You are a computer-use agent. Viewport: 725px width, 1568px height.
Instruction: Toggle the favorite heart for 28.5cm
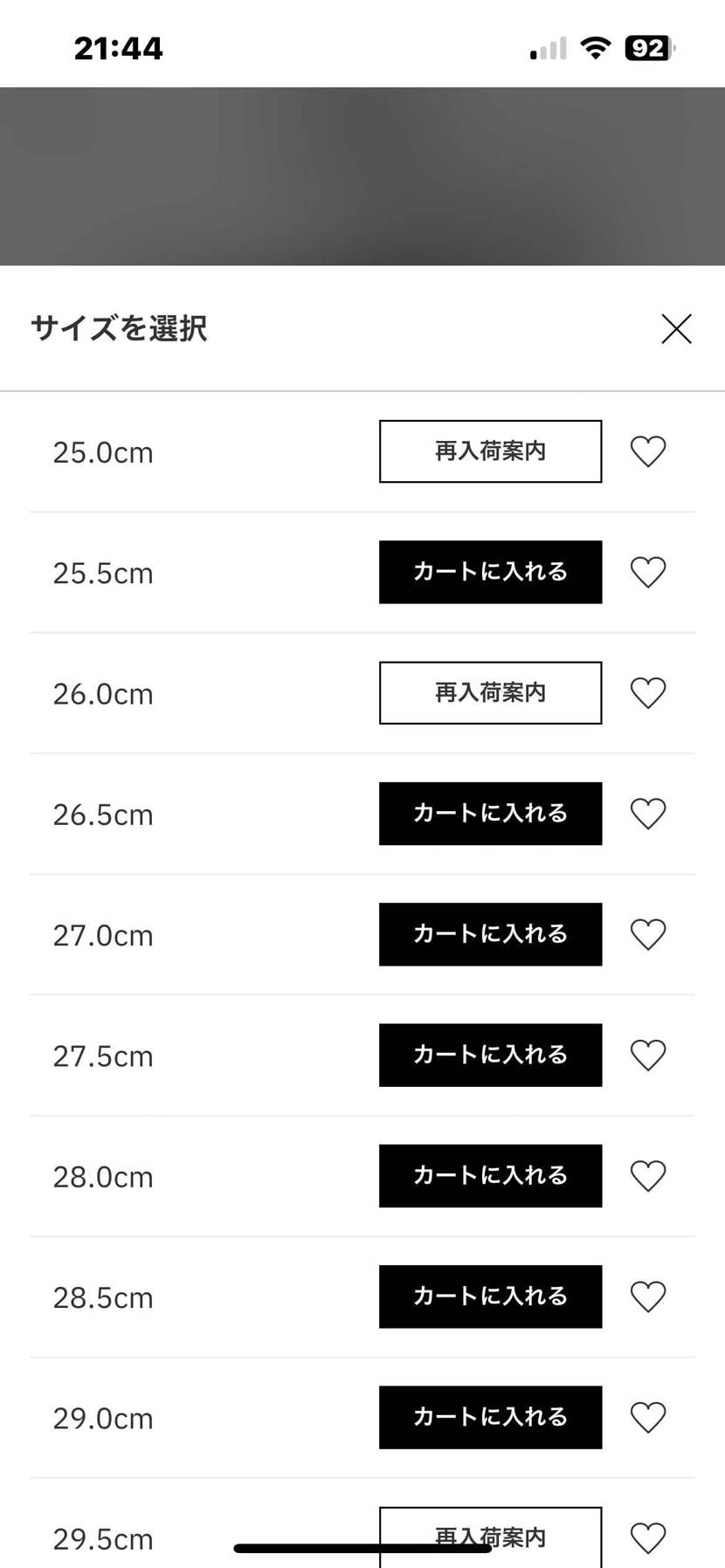[648, 1296]
